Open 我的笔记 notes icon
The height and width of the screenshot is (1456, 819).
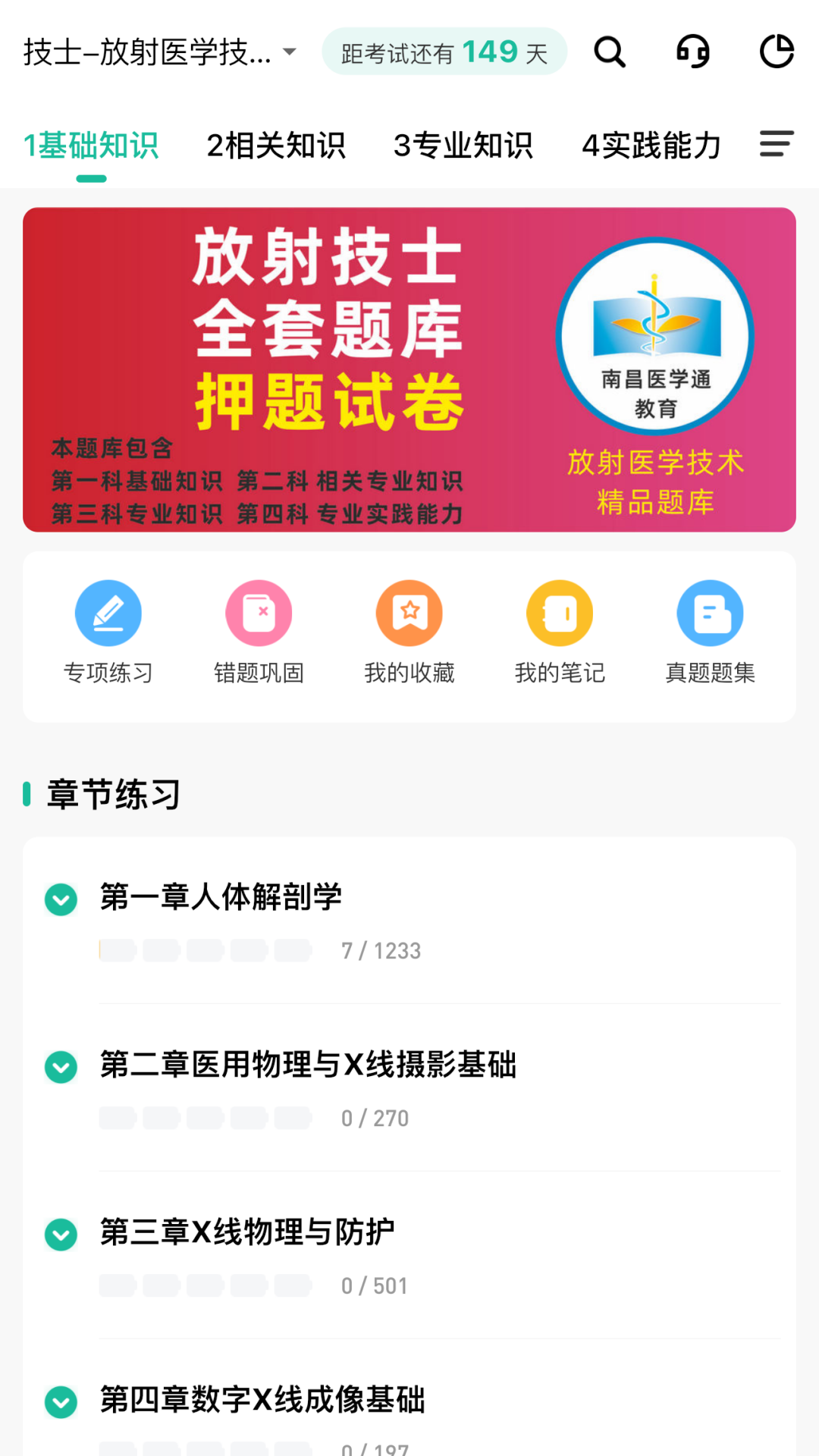pos(560,613)
